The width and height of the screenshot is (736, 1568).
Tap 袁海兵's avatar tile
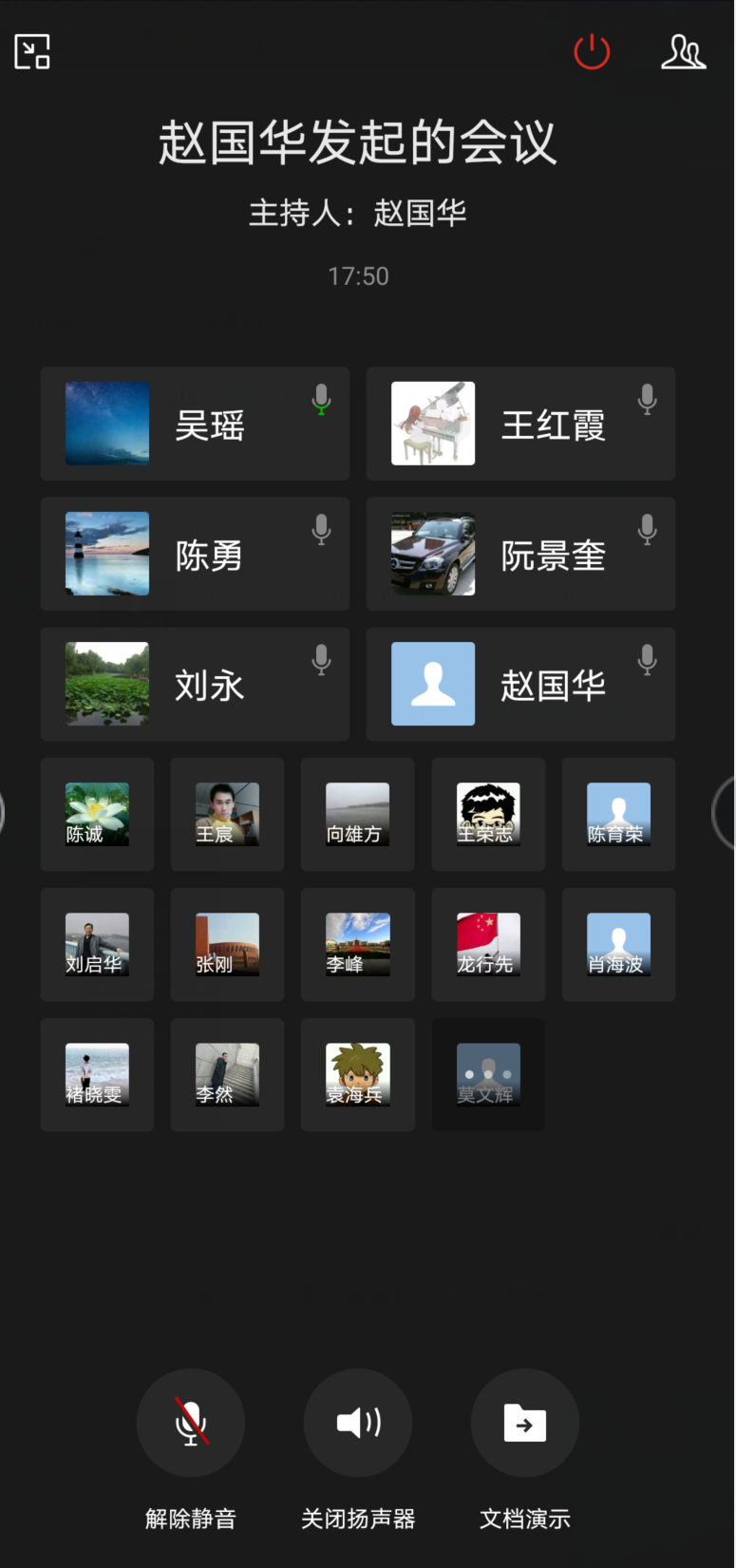point(357,1074)
